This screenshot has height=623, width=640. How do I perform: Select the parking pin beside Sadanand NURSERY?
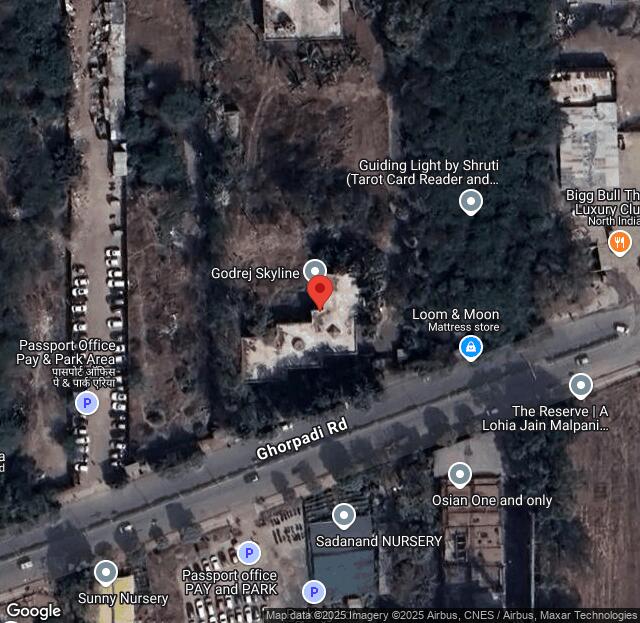[x=314, y=592]
